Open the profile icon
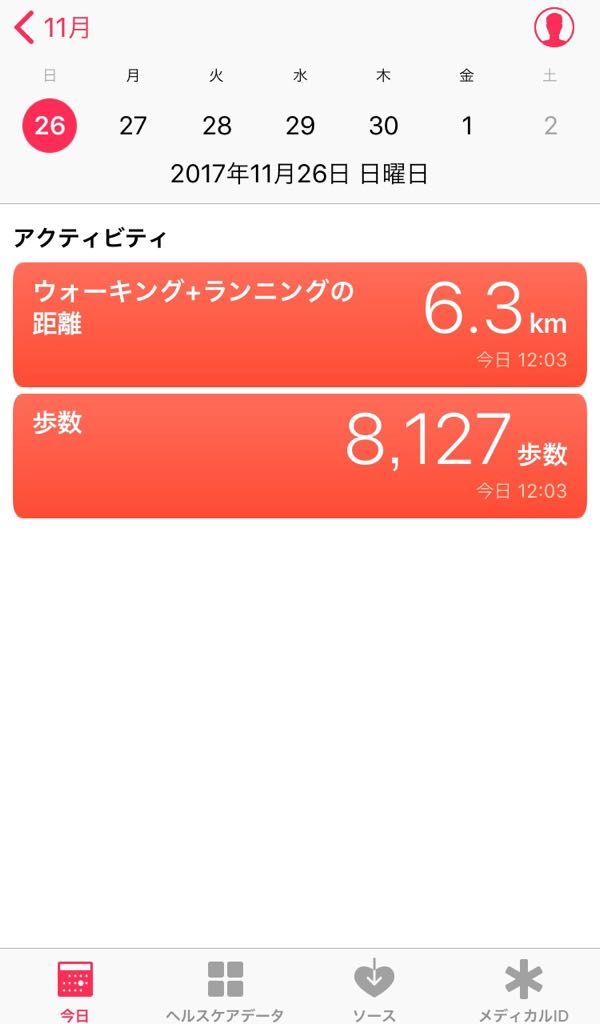Viewport: 600px width, 1024px height. [x=553, y=28]
